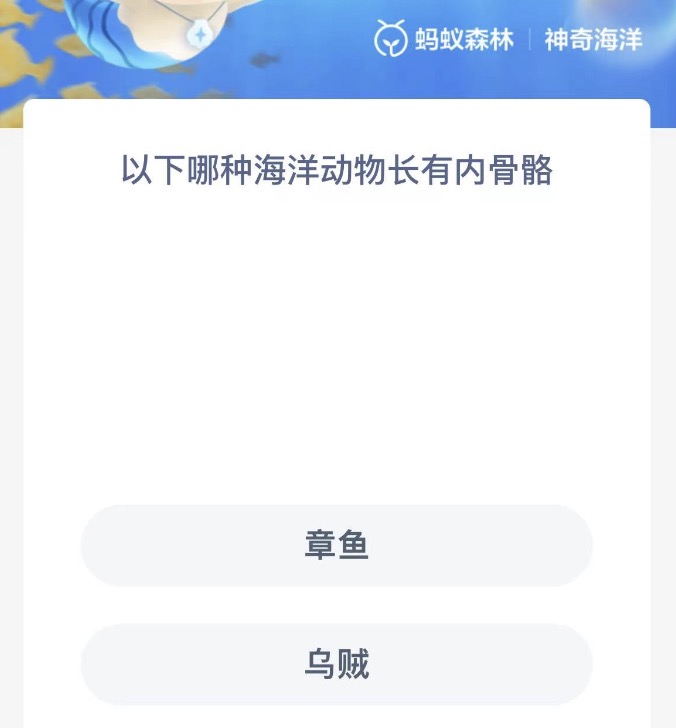Choose 乌贼 as the answer
Image resolution: width=676 pixels, height=728 pixels.
(x=337, y=665)
